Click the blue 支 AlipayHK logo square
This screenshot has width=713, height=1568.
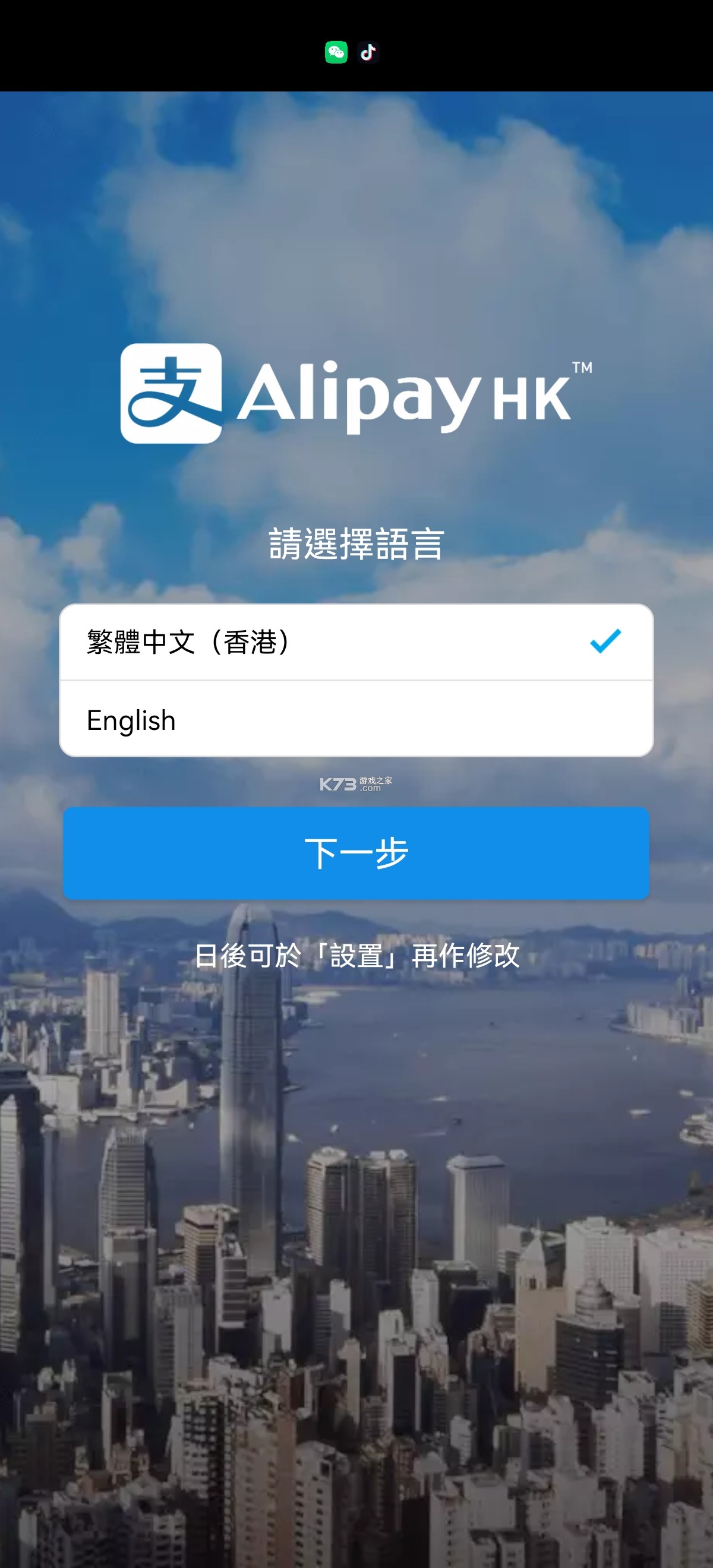pos(172,393)
